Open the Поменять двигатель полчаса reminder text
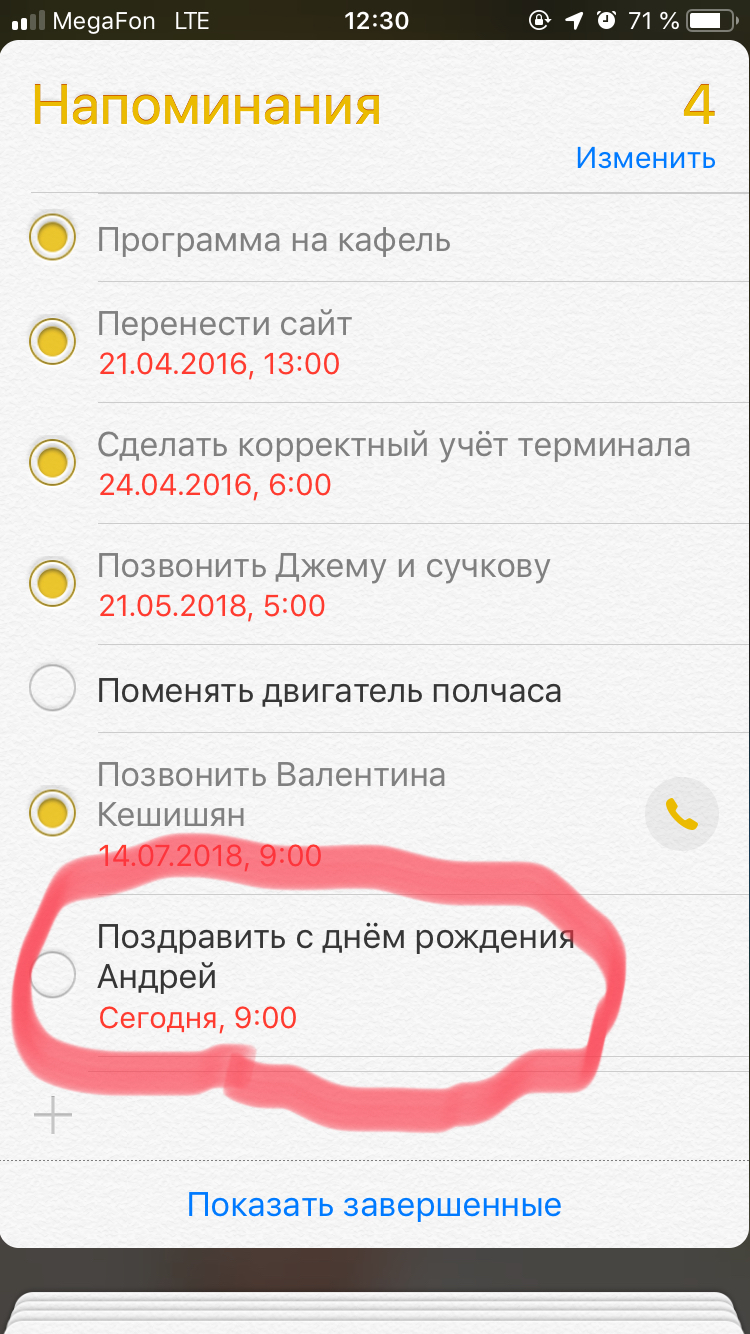This screenshot has width=750, height=1334. (x=329, y=691)
